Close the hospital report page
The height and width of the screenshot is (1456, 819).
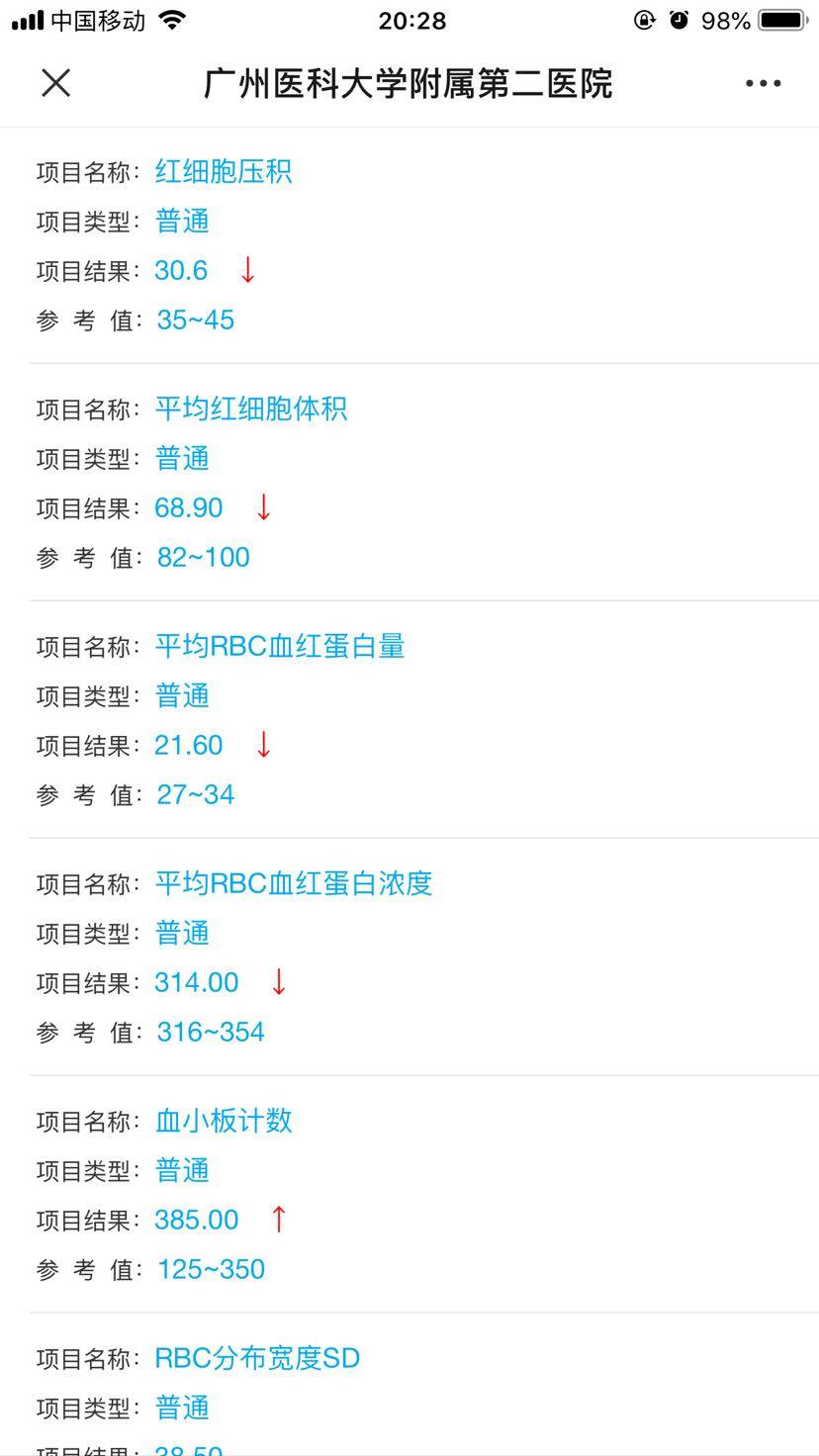point(56,83)
